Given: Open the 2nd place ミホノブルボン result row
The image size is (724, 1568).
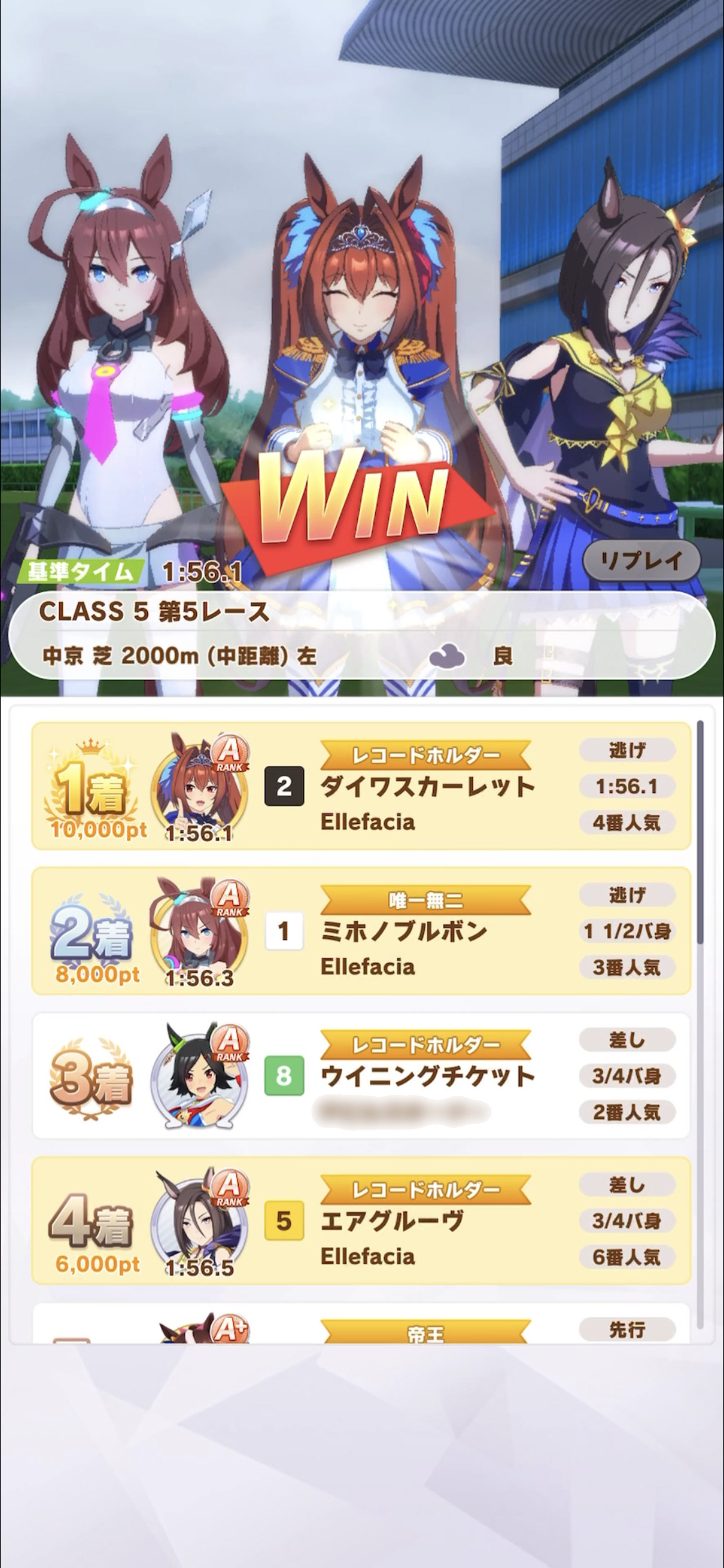Looking at the screenshot, I should click(361, 931).
